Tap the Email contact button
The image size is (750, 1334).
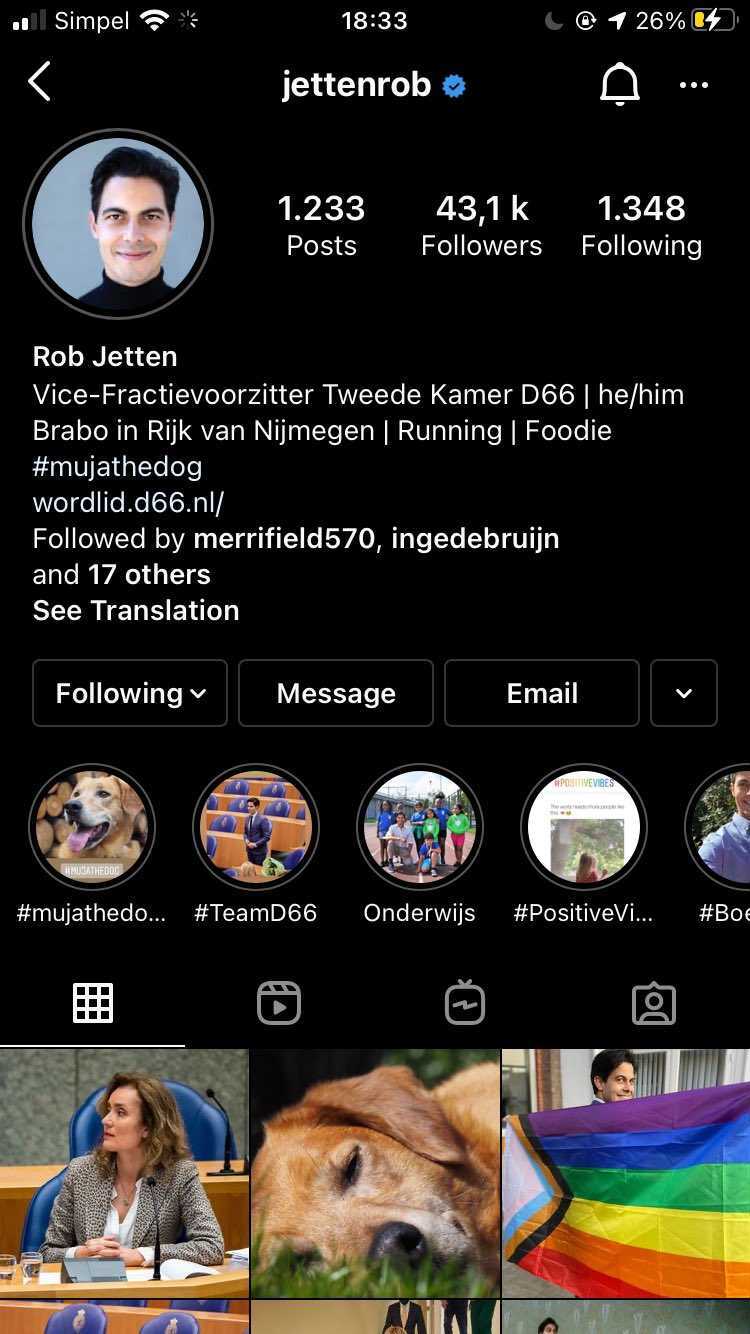coord(542,693)
